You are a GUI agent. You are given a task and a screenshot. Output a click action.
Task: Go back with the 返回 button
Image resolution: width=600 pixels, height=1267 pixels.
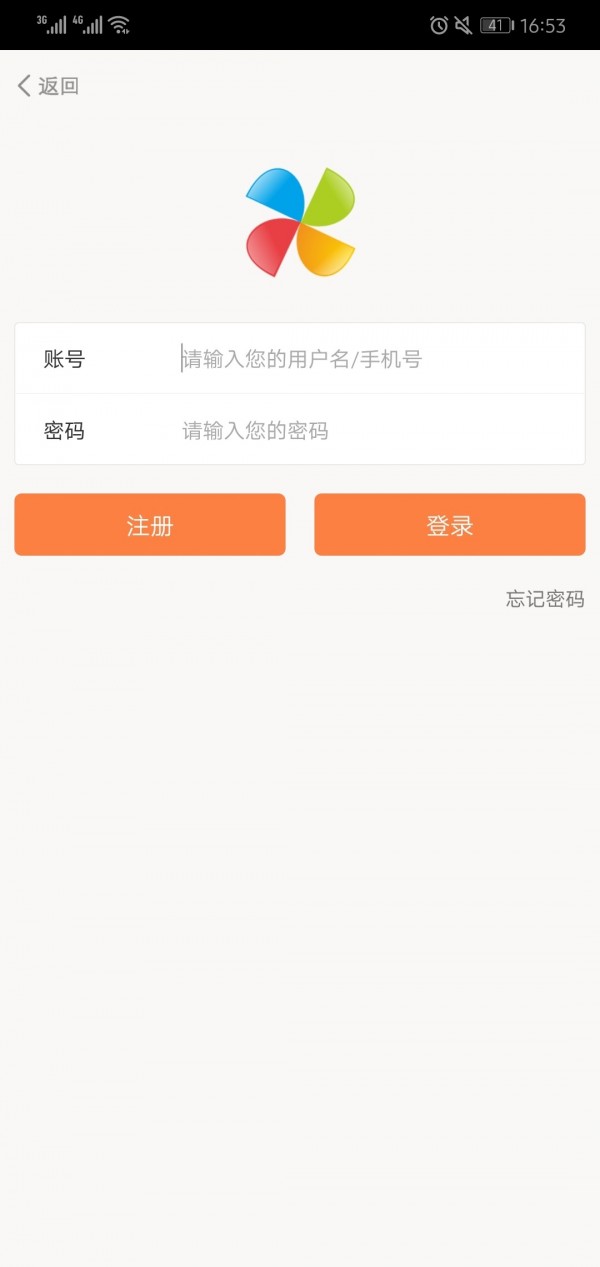tap(47, 86)
